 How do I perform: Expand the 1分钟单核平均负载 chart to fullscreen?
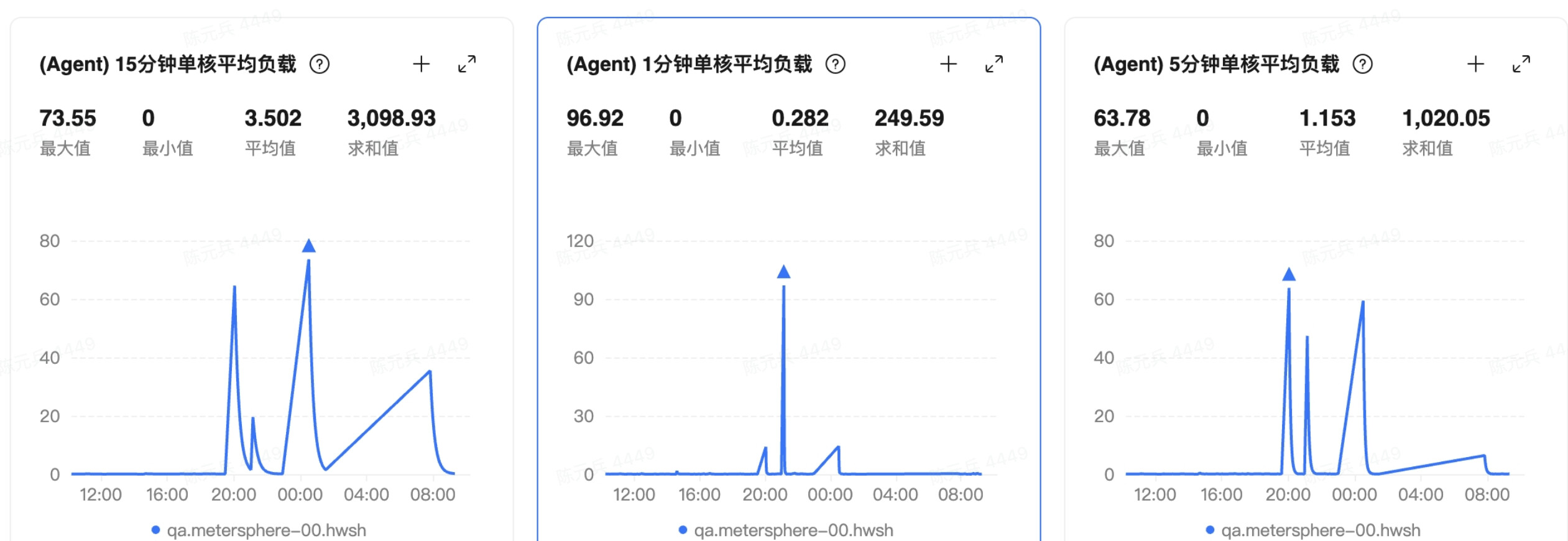click(994, 64)
